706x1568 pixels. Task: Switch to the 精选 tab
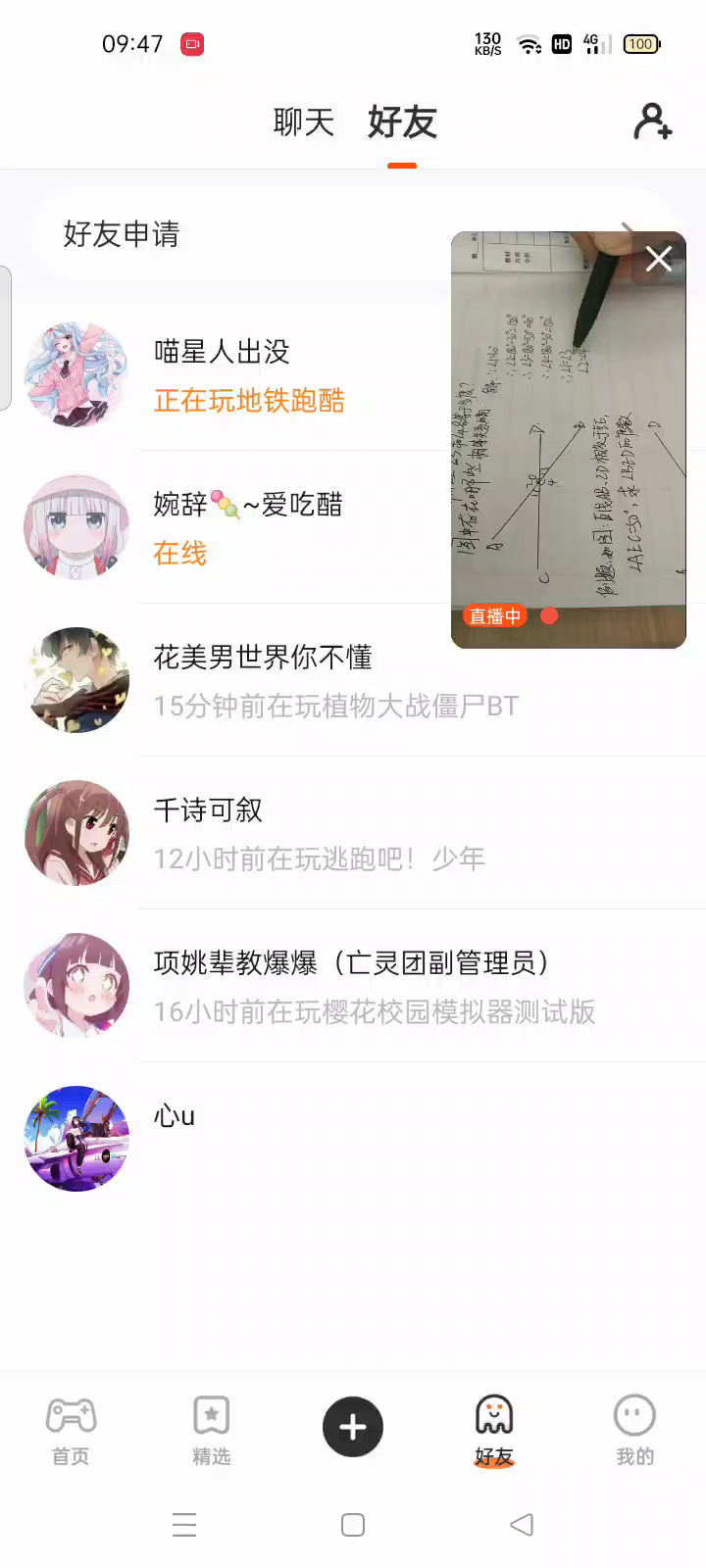click(212, 1431)
